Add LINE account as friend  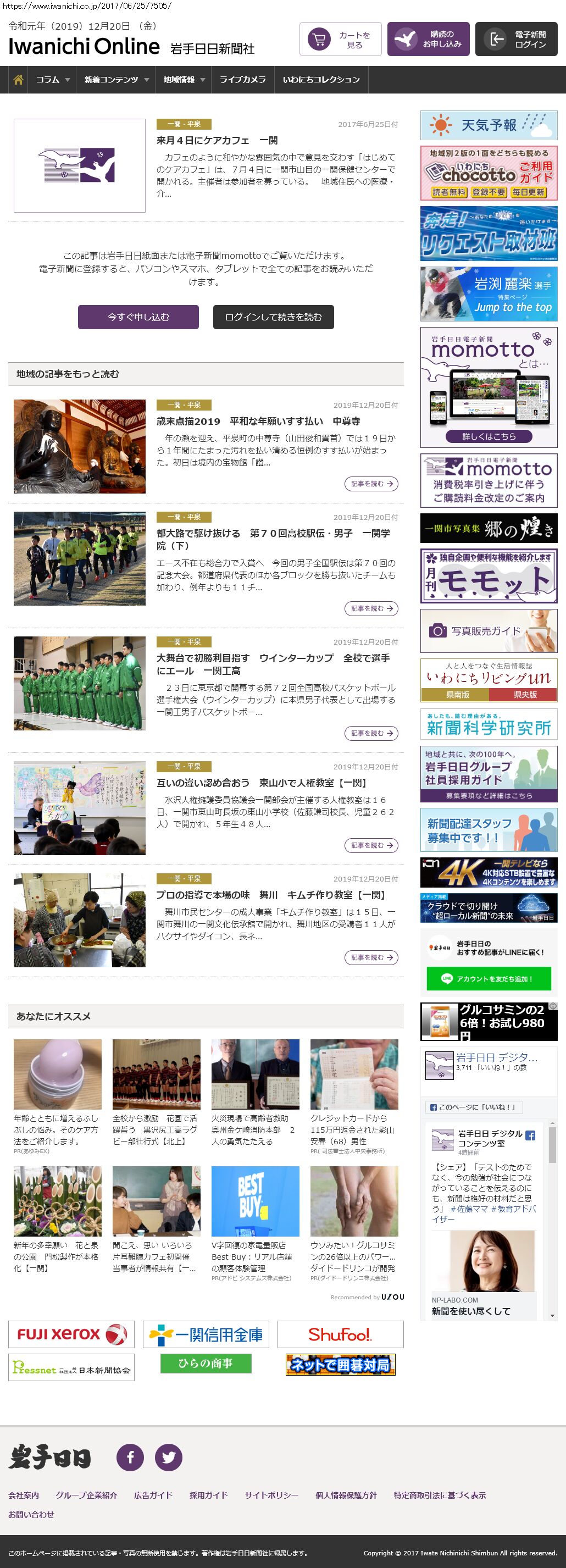coord(488,979)
